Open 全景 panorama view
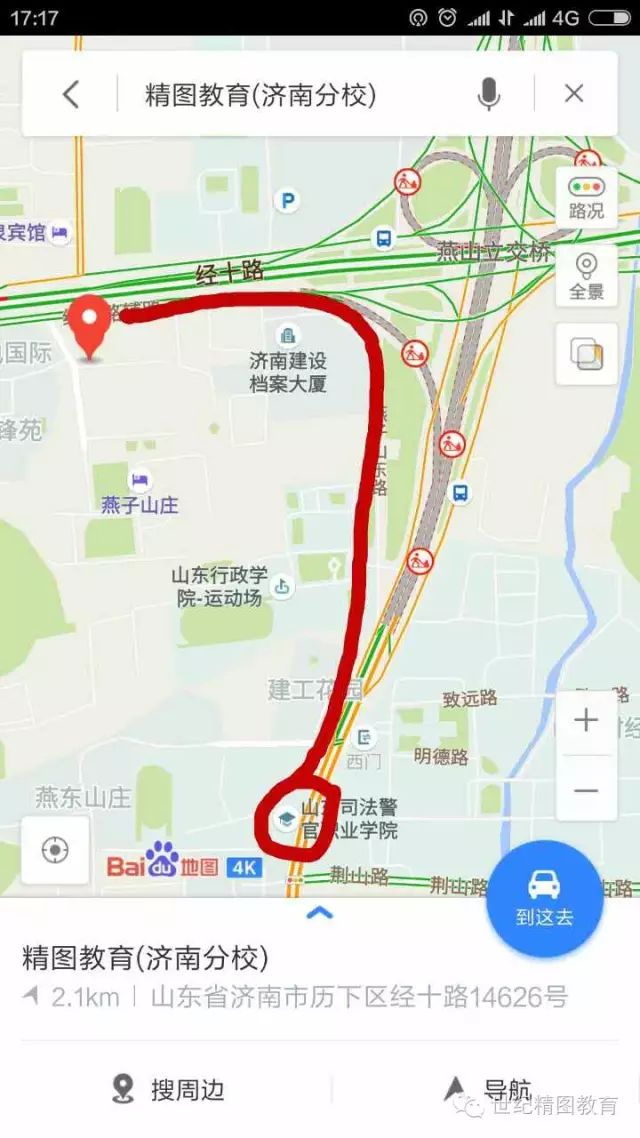Viewport: 640px width, 1138px height. pos(586,276)
